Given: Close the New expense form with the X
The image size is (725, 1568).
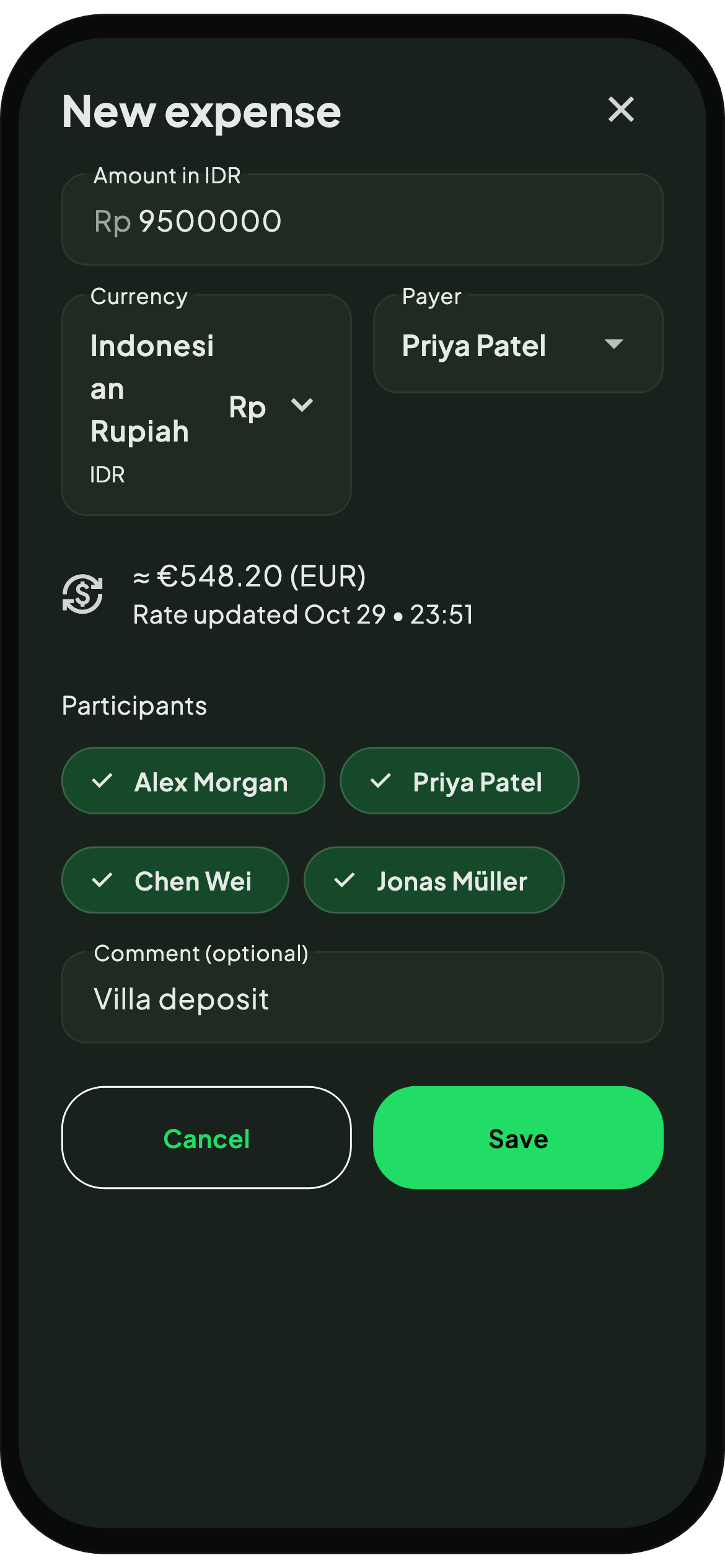Looking at the screenshot, I should tap(622, 110).
